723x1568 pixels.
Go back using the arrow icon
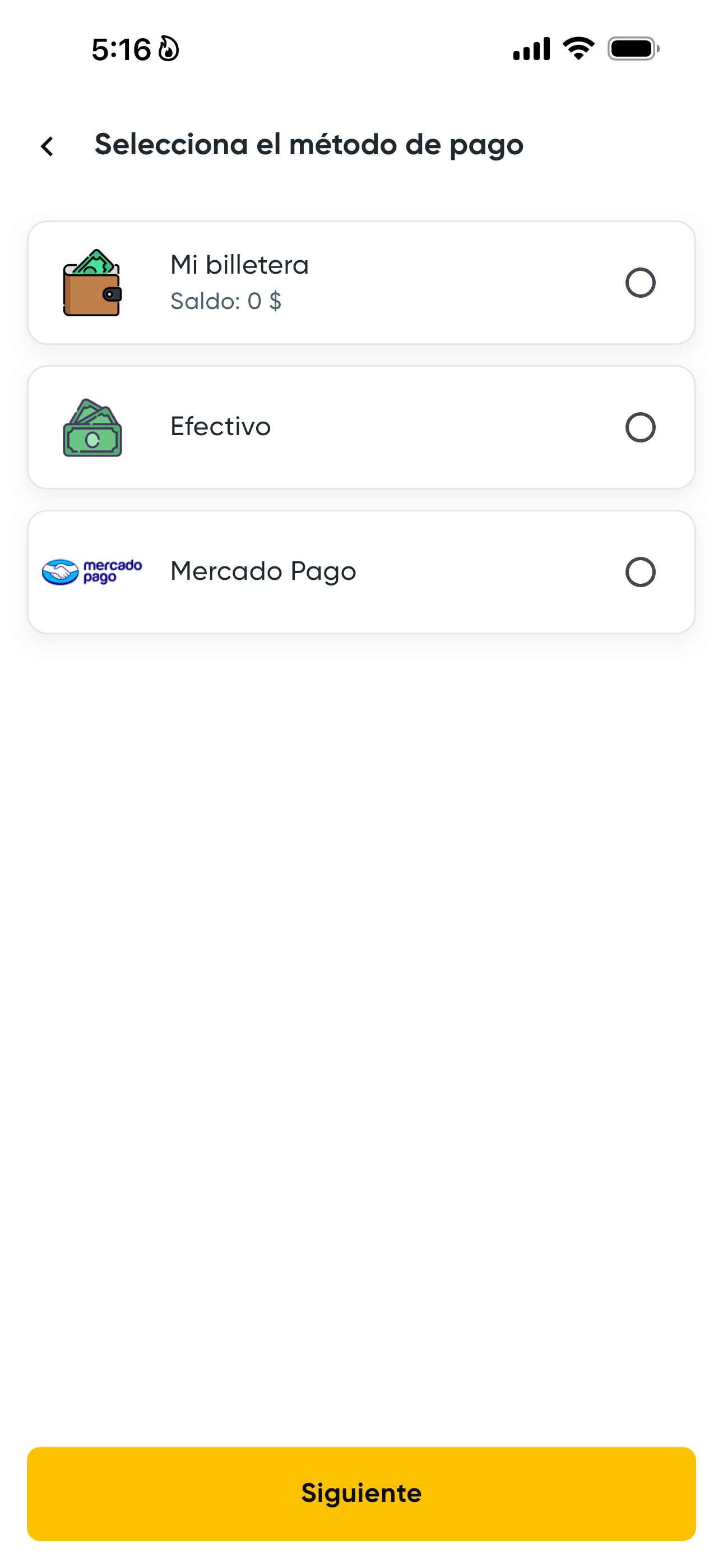point(47,146)
